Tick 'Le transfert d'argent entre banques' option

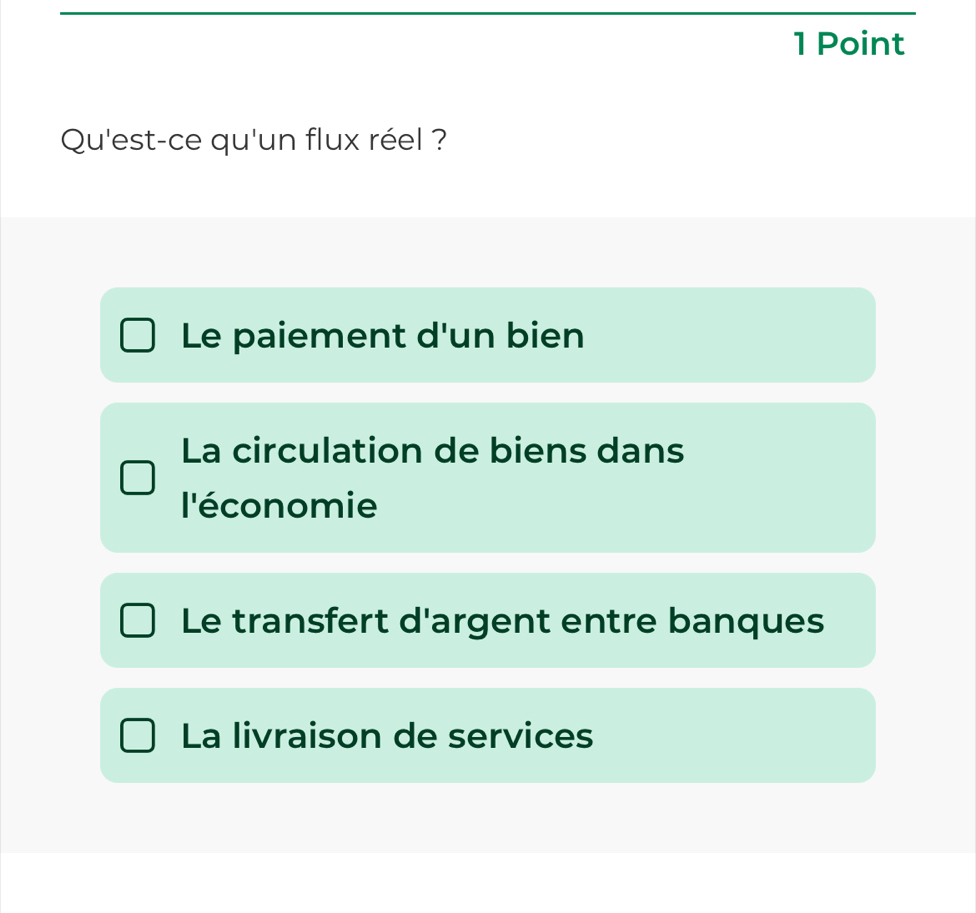(138, 621)
